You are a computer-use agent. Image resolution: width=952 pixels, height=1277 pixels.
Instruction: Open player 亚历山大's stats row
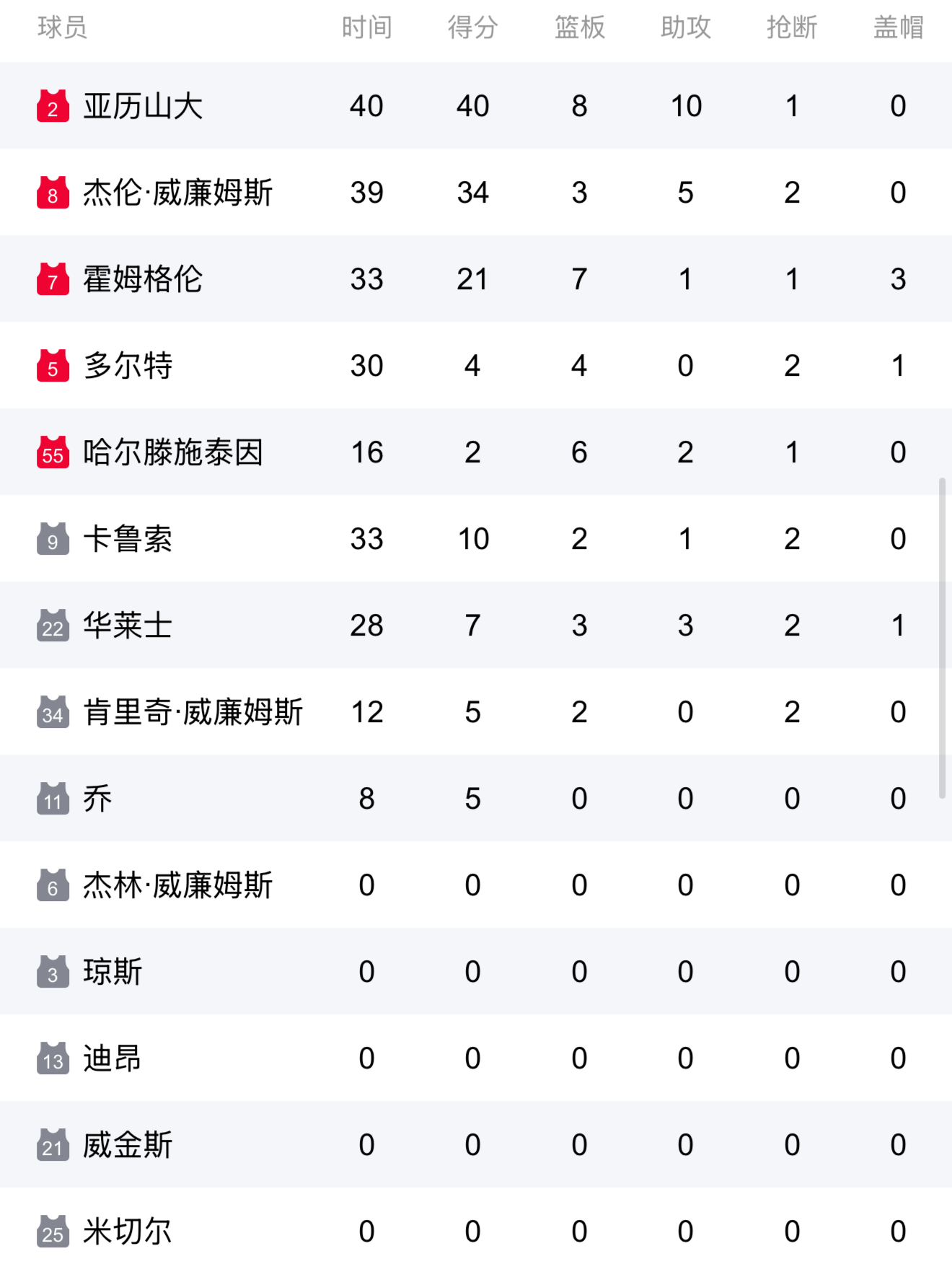coord(143,106)
